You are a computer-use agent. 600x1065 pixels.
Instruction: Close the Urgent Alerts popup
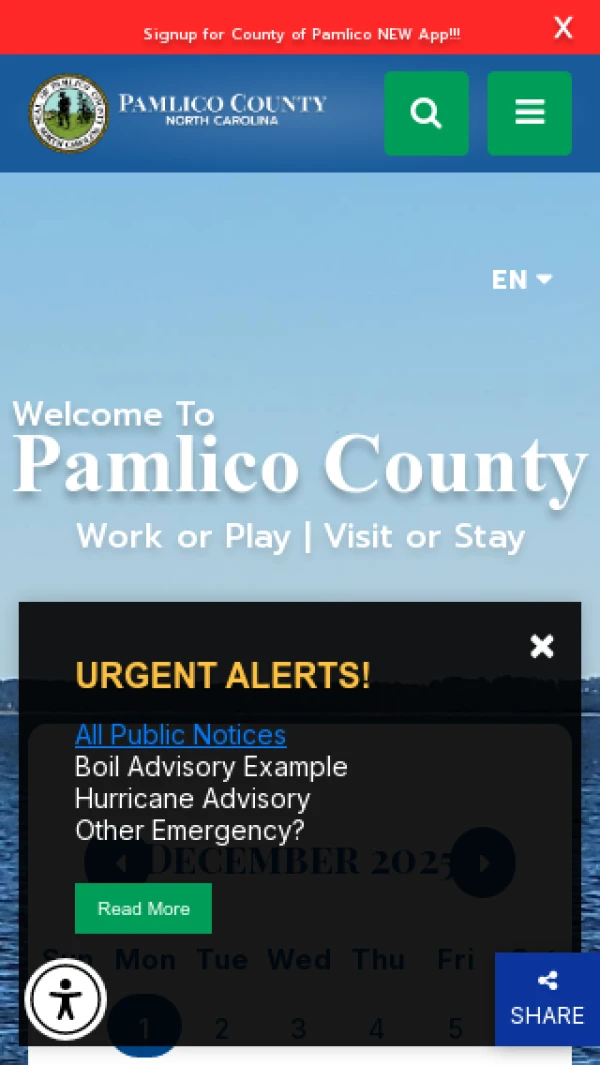click(542, 646)
